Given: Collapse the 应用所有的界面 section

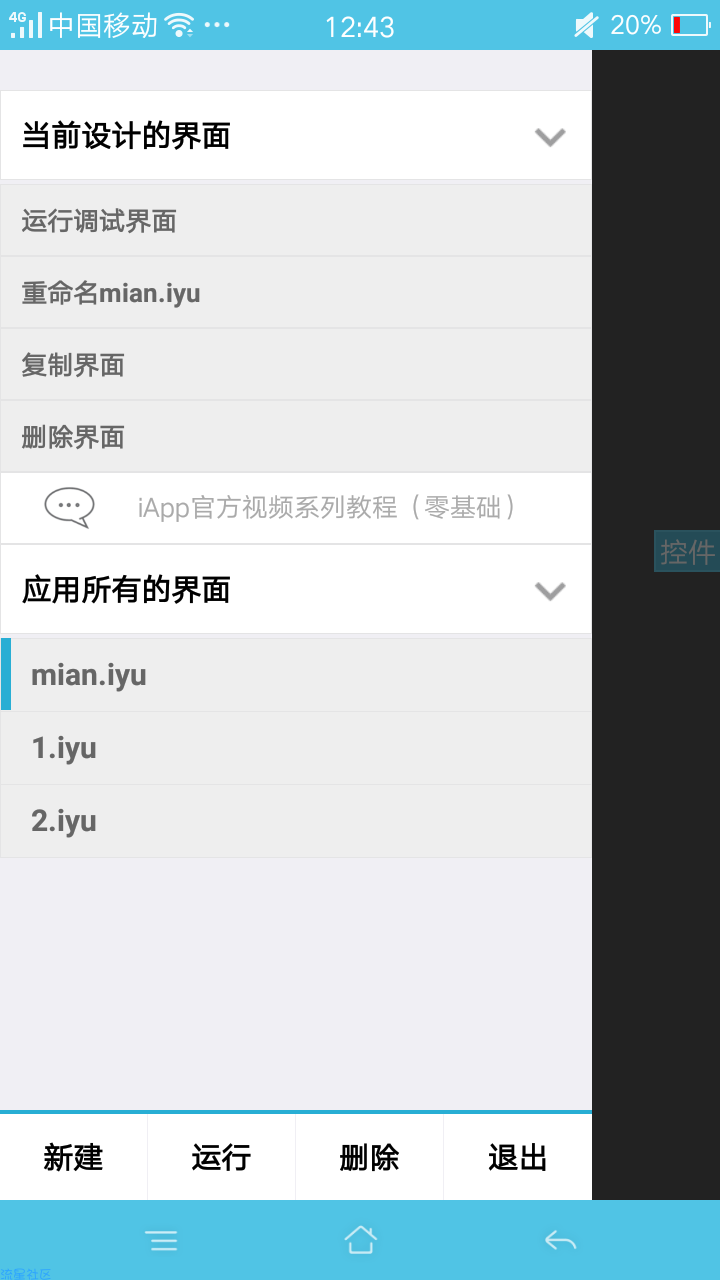Looking at the screenshot, I should pyautogui.click(x=549, y=590).
